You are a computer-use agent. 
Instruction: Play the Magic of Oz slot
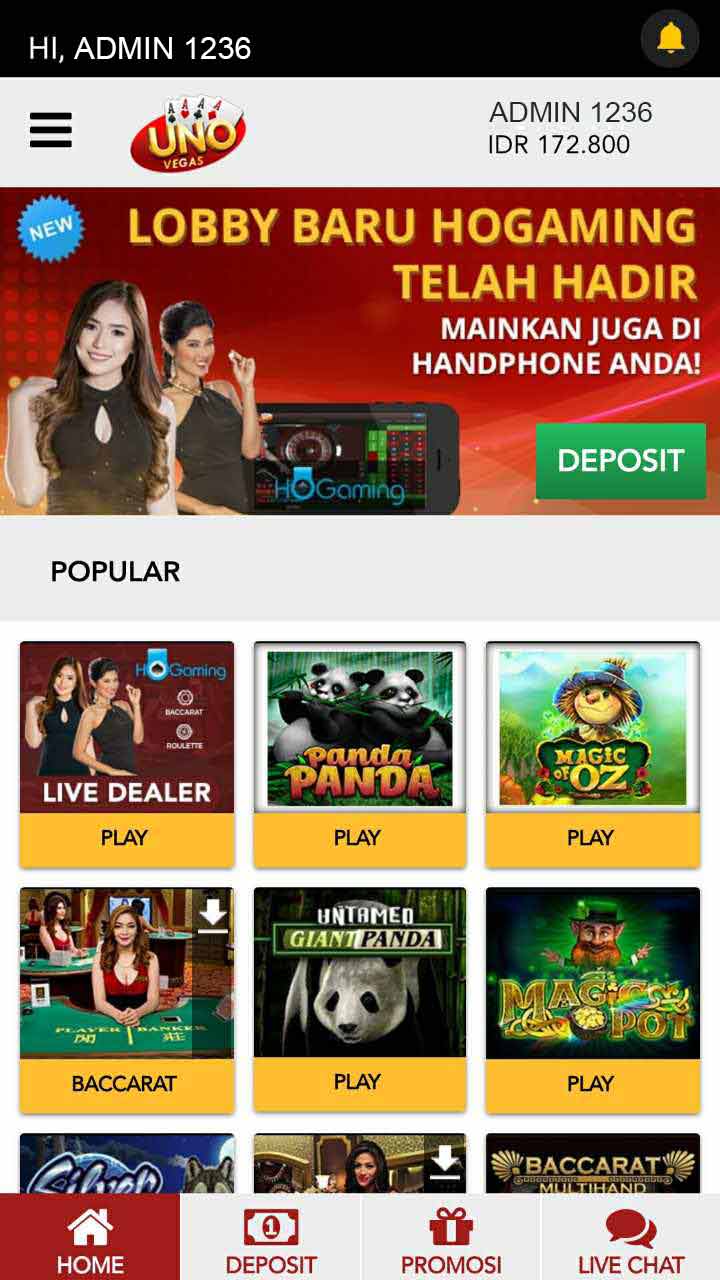(x=592, y=838)
